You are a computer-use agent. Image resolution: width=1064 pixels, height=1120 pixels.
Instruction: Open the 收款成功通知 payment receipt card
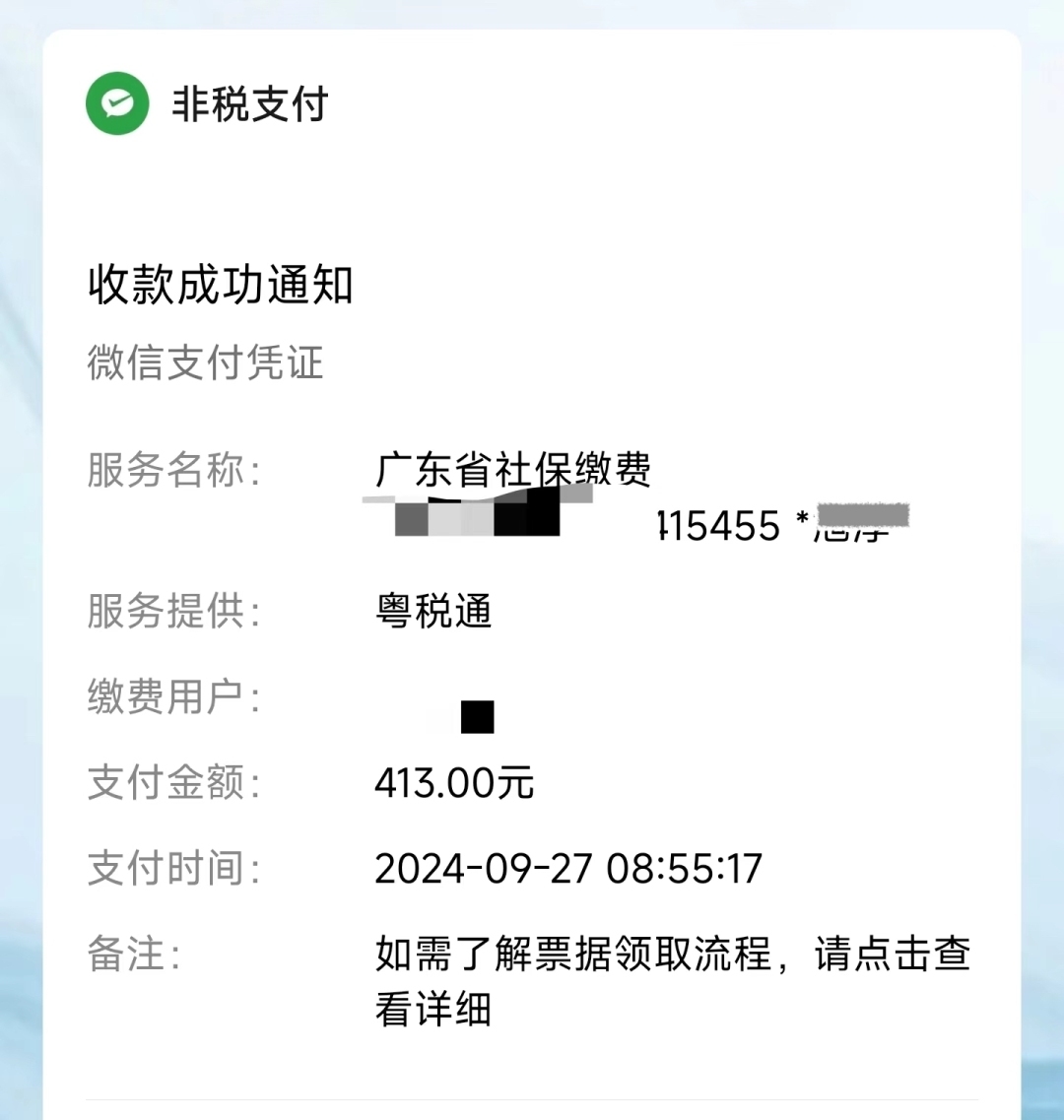pos(221,286)
